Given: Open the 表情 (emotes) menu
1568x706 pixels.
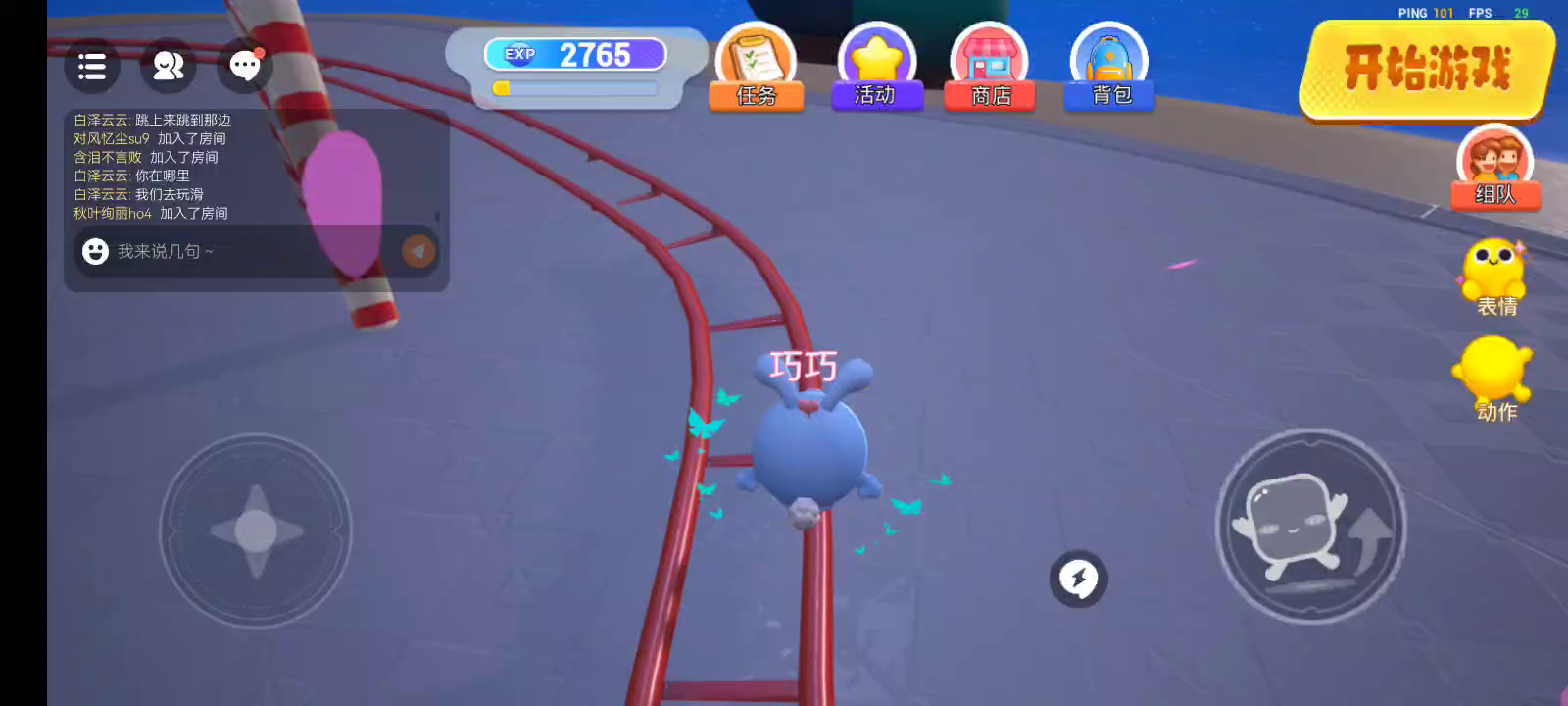Looking at the screenshot, I should click(x=1494, y=276).
